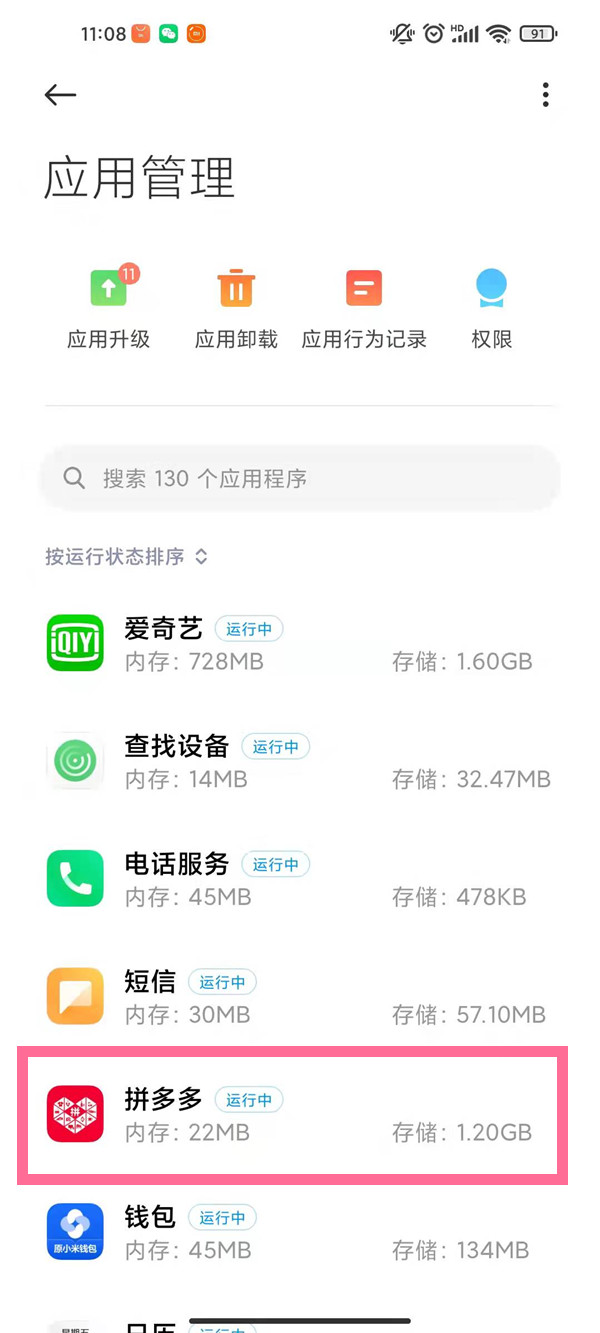Open 钱包 app details
The image size is (600, 1333).
[x=300, y=1231]
